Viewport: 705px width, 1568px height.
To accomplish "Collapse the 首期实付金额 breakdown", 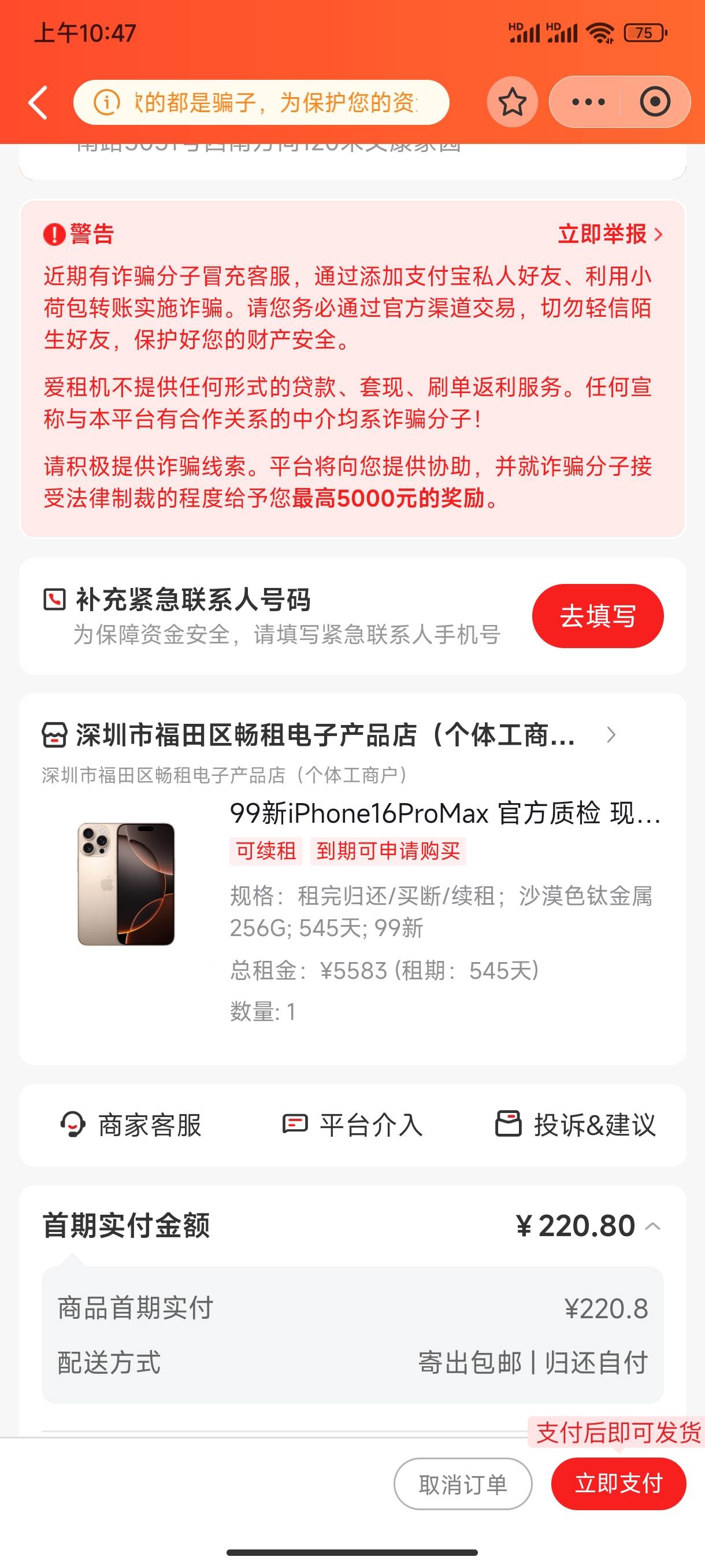I will pos(652,1226).
